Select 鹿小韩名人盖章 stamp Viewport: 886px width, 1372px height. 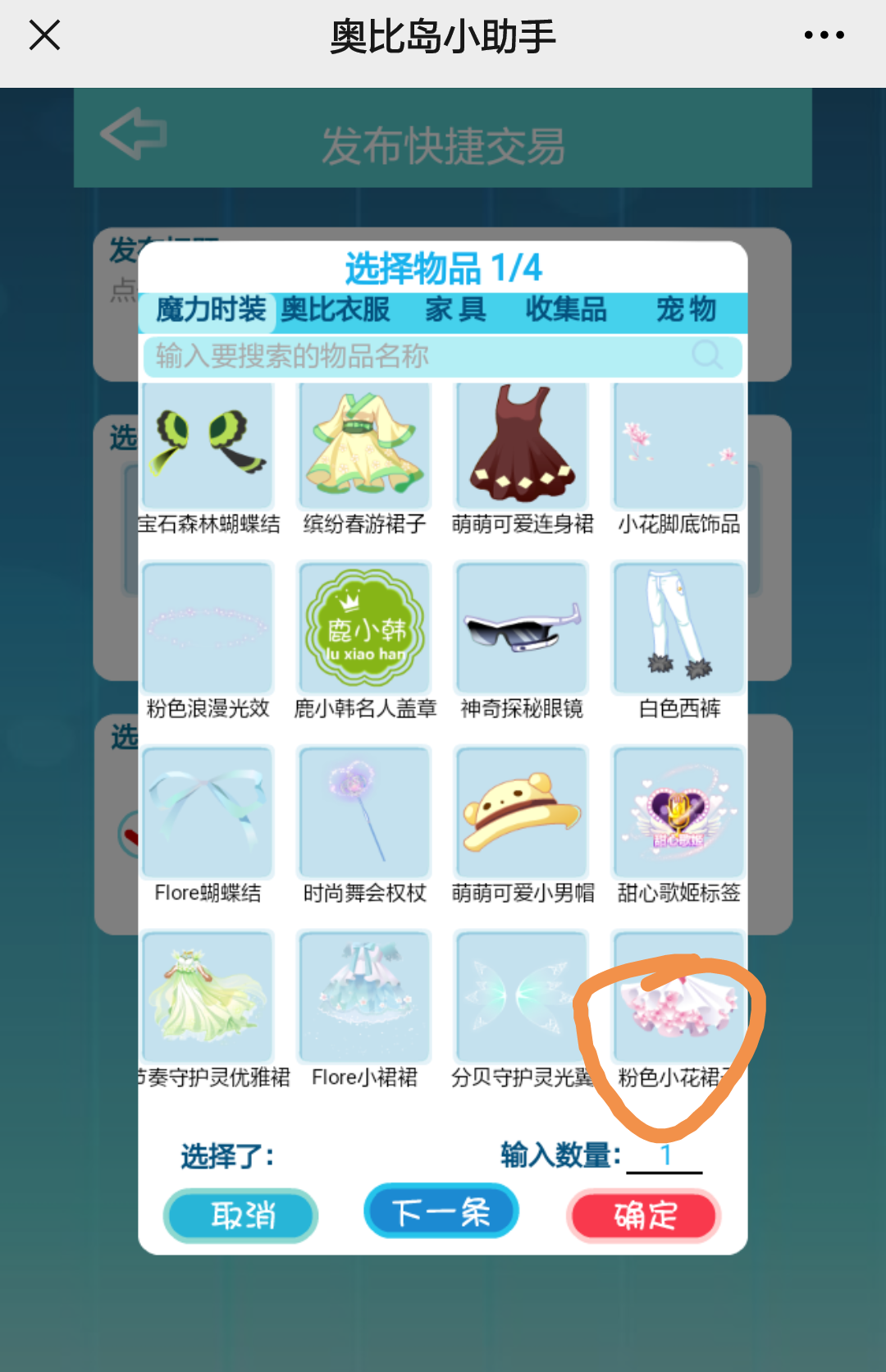coord(365,629)
